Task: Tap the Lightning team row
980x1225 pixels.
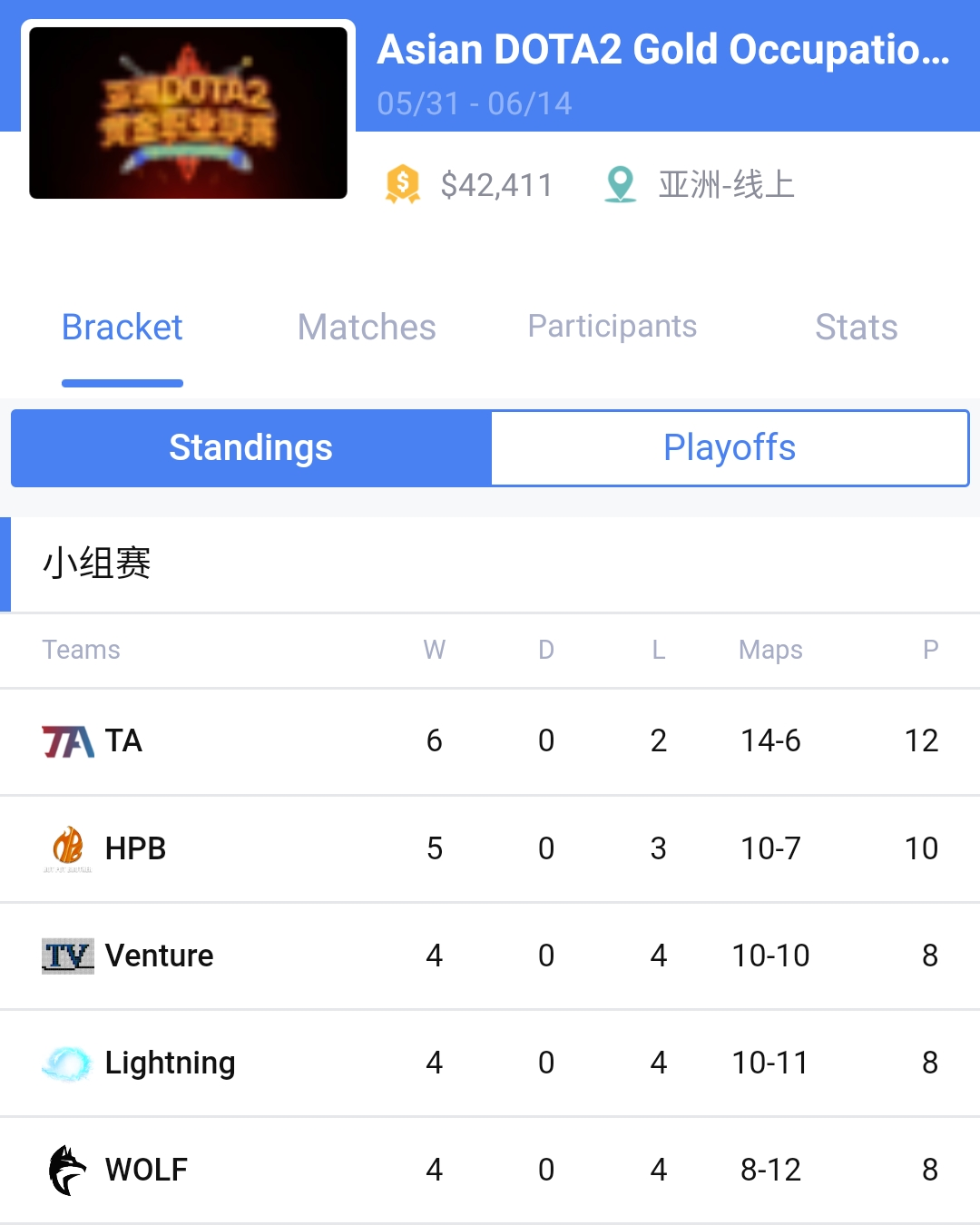Action: (170, 1063)
